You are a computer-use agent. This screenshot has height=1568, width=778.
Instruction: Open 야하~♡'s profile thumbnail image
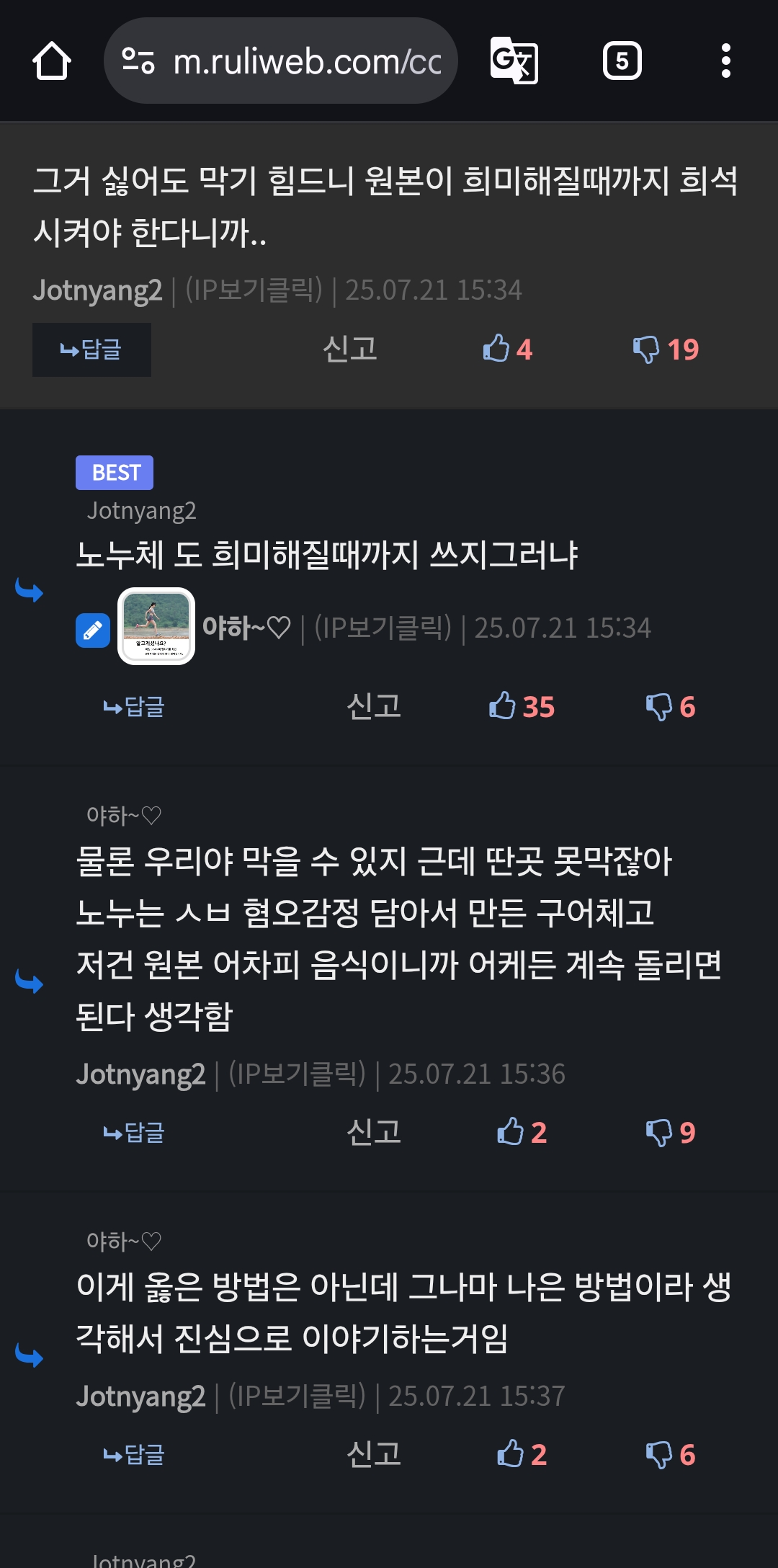pos(156,626)
